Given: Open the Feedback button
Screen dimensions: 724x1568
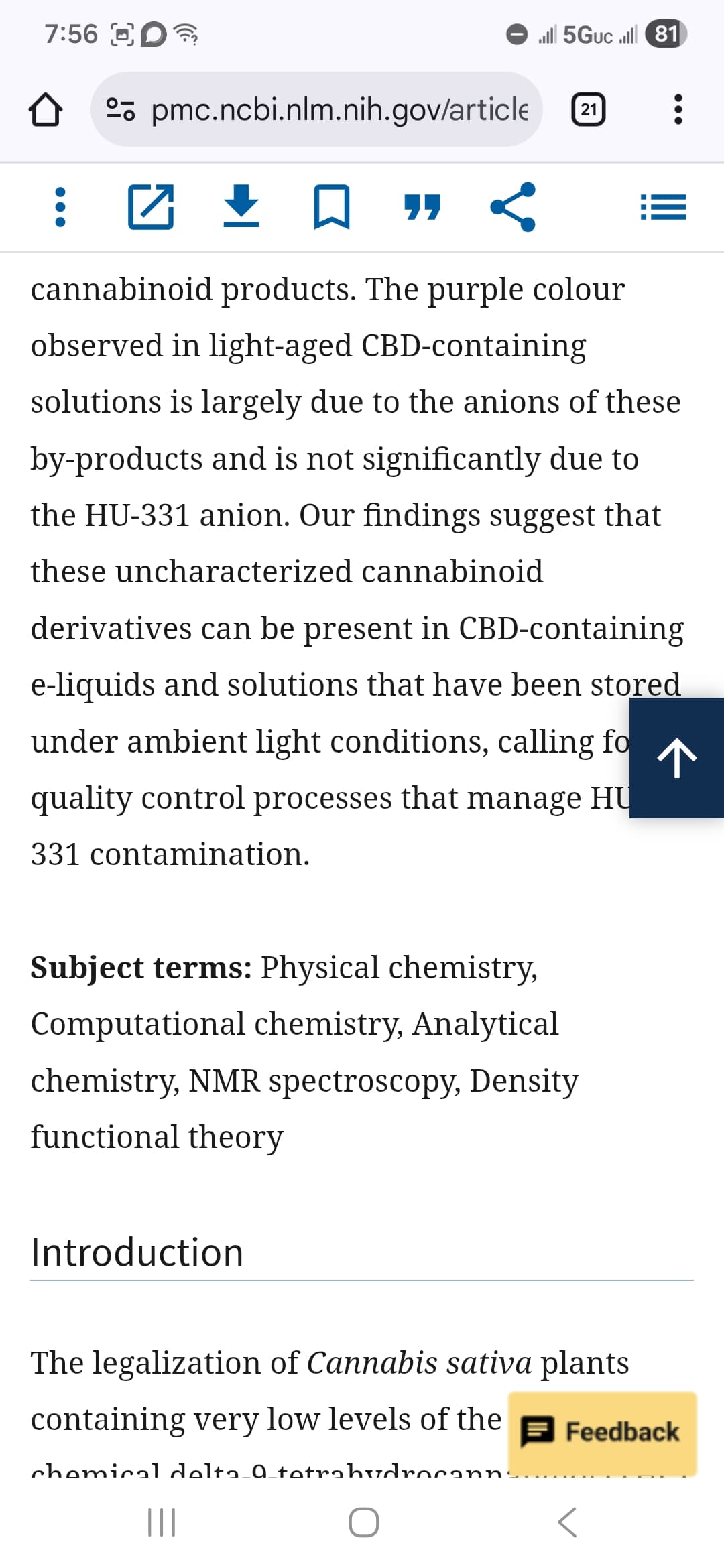Looking at the screenshot, I should coord(602,1431).
